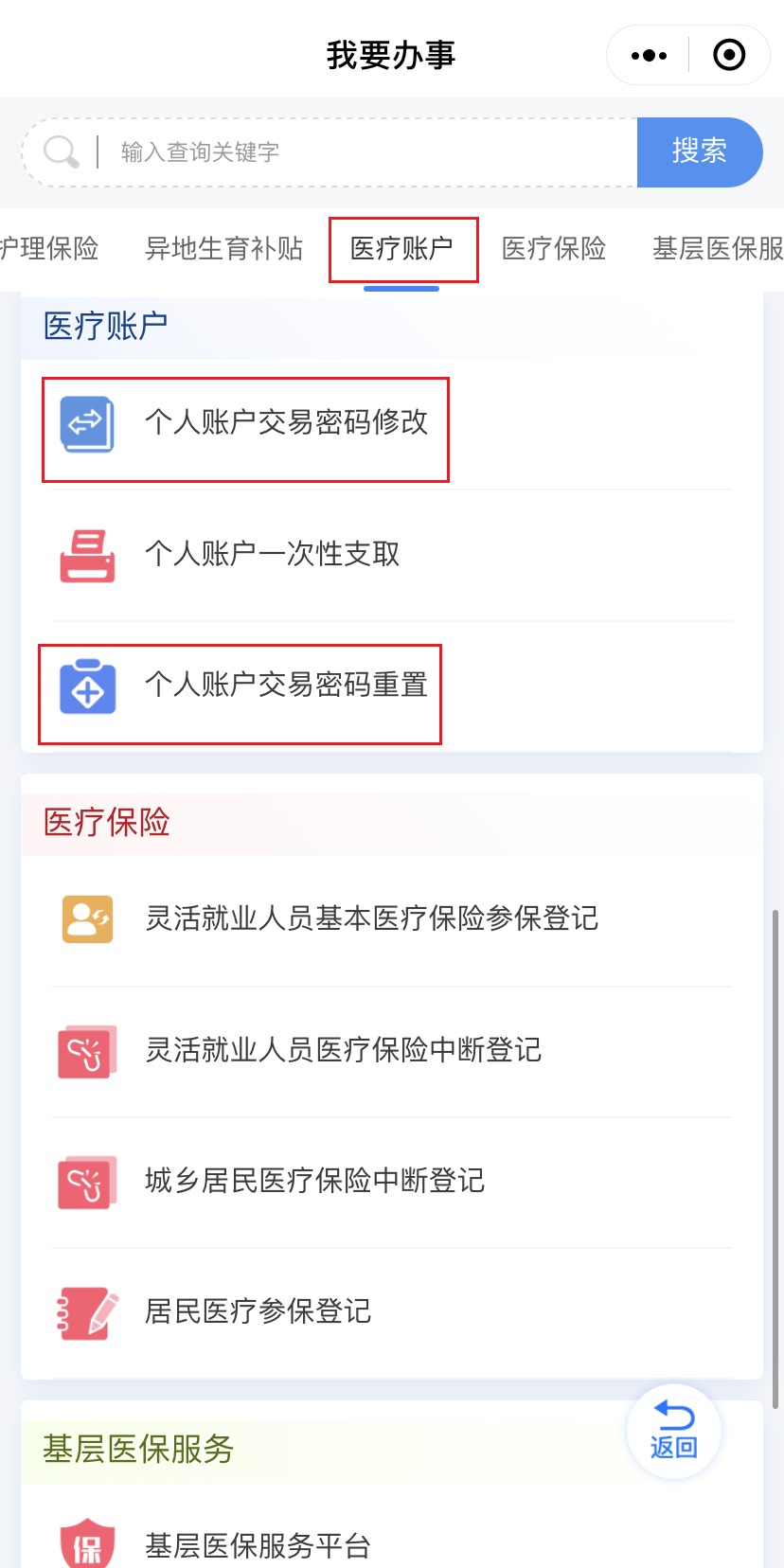Image resolution: width=784 pixels, height=1568 pixels.
Task: Open 个人账户交易密码修改
Action: [284, 423]
